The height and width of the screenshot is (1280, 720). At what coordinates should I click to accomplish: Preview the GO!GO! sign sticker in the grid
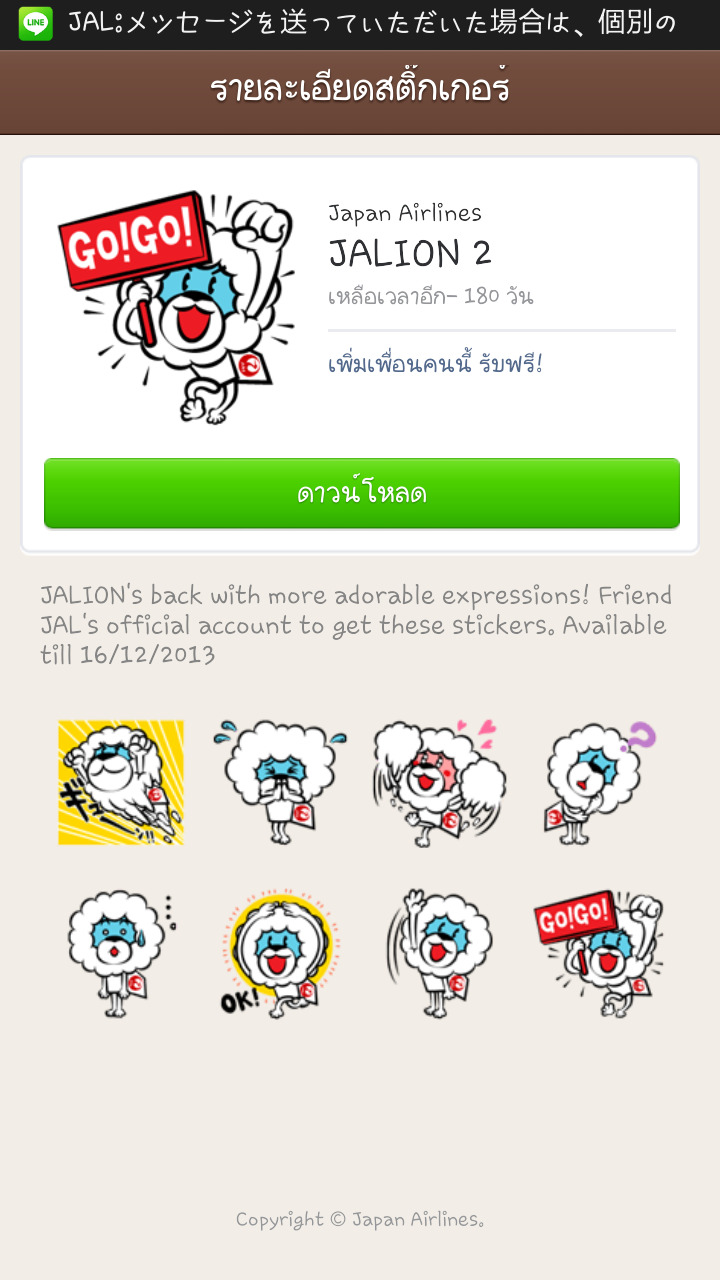(598, 954)
